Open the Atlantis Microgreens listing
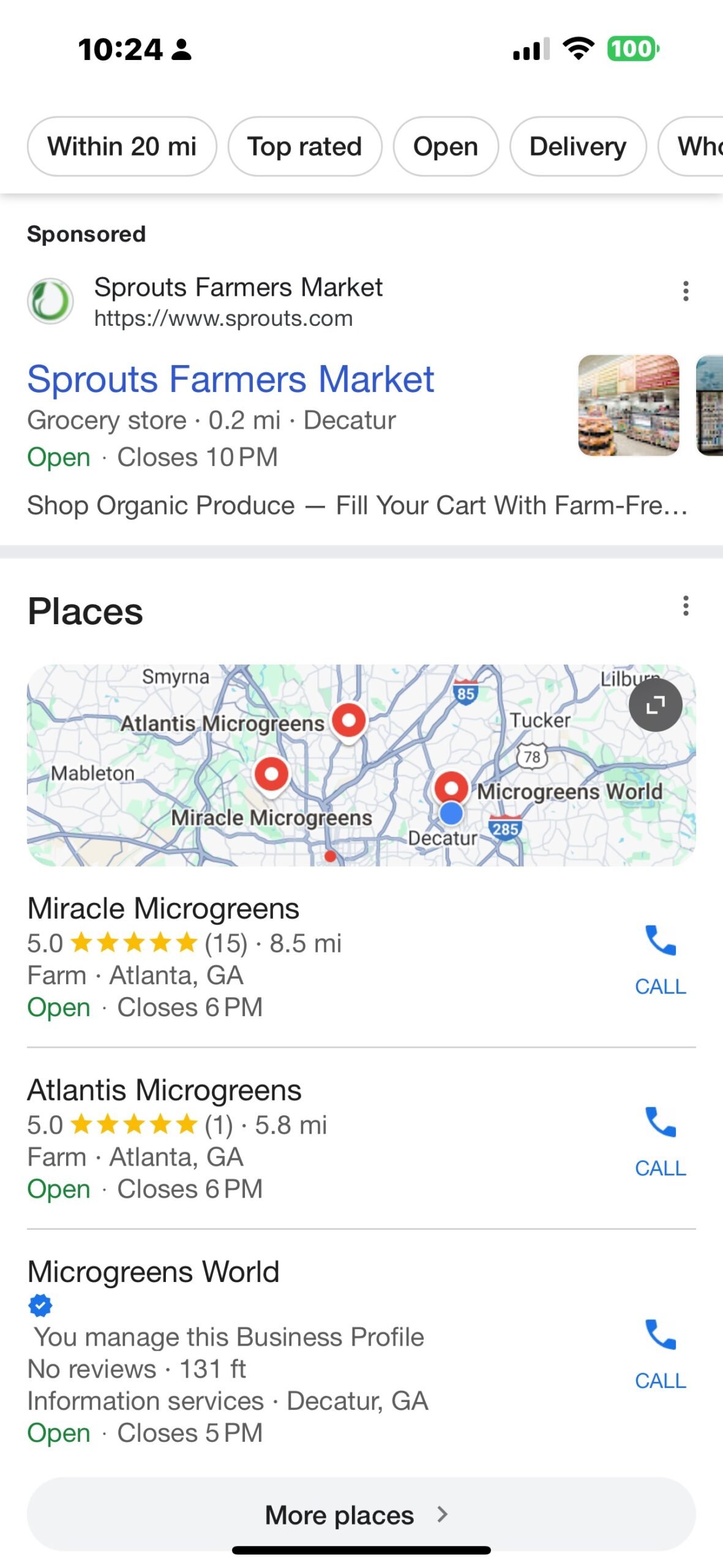The width and height of the screenshot is (723, 1568). point(165,1090)
